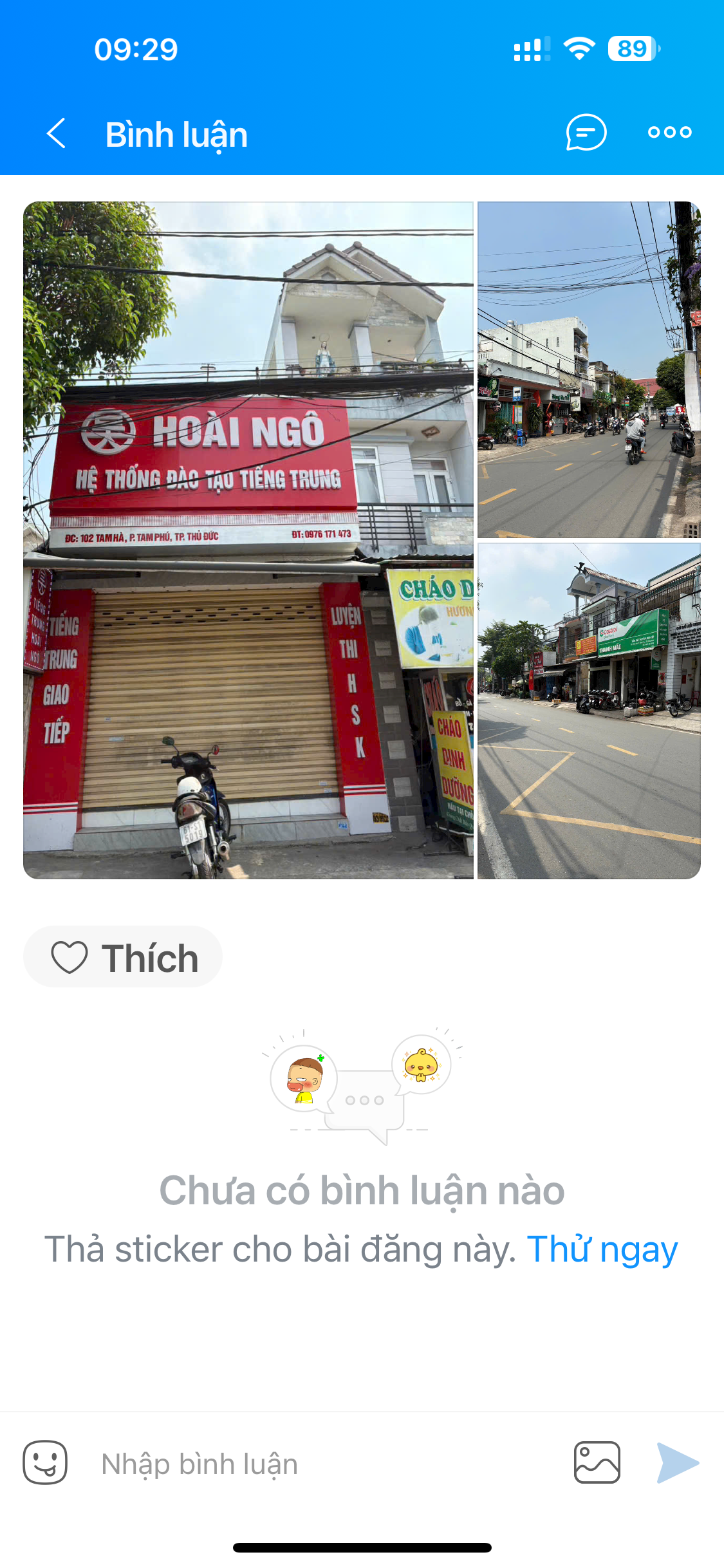The image size is (724, 1568).
Task: Like the post with Thích button
Action: [123, 957]
